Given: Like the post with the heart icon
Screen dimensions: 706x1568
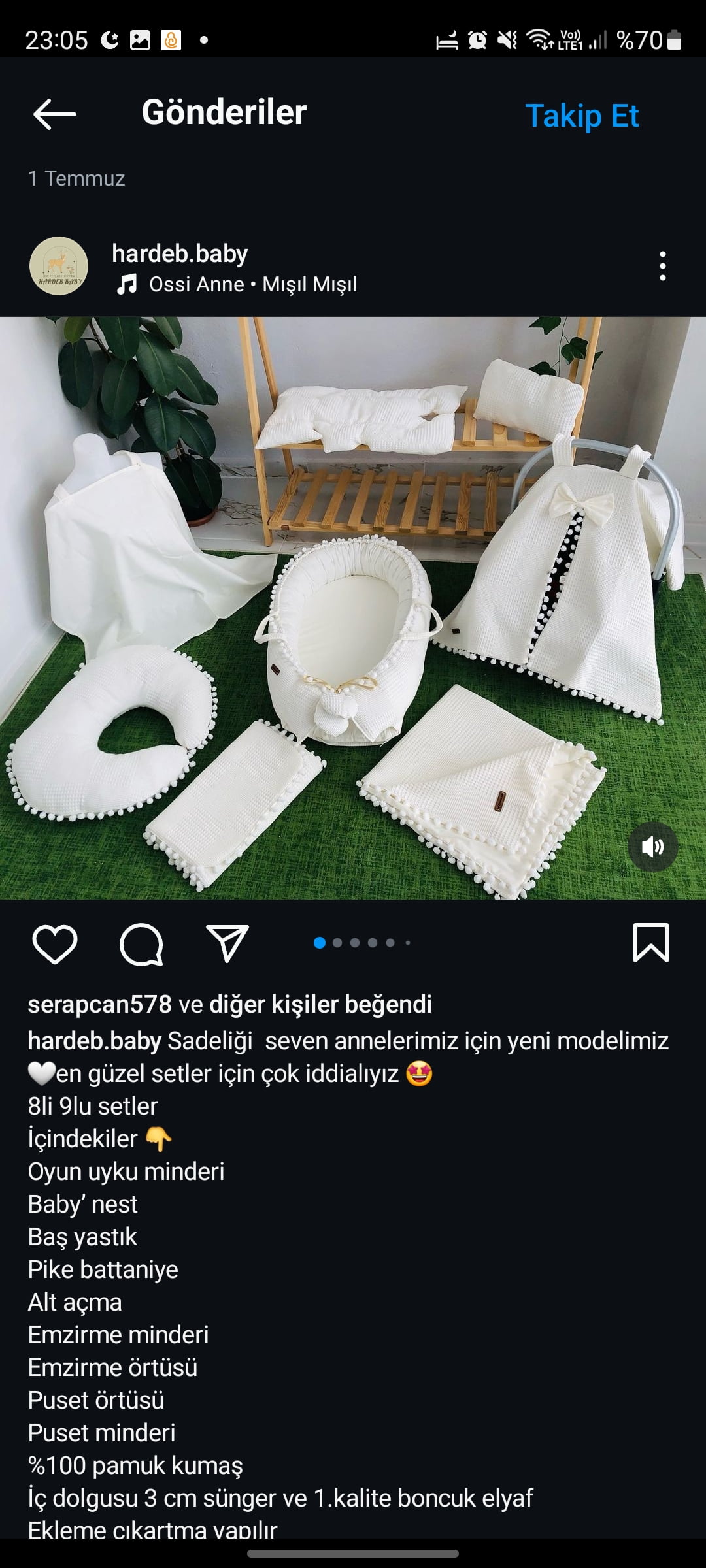Looking at the screenshot, I should [55, 944].
